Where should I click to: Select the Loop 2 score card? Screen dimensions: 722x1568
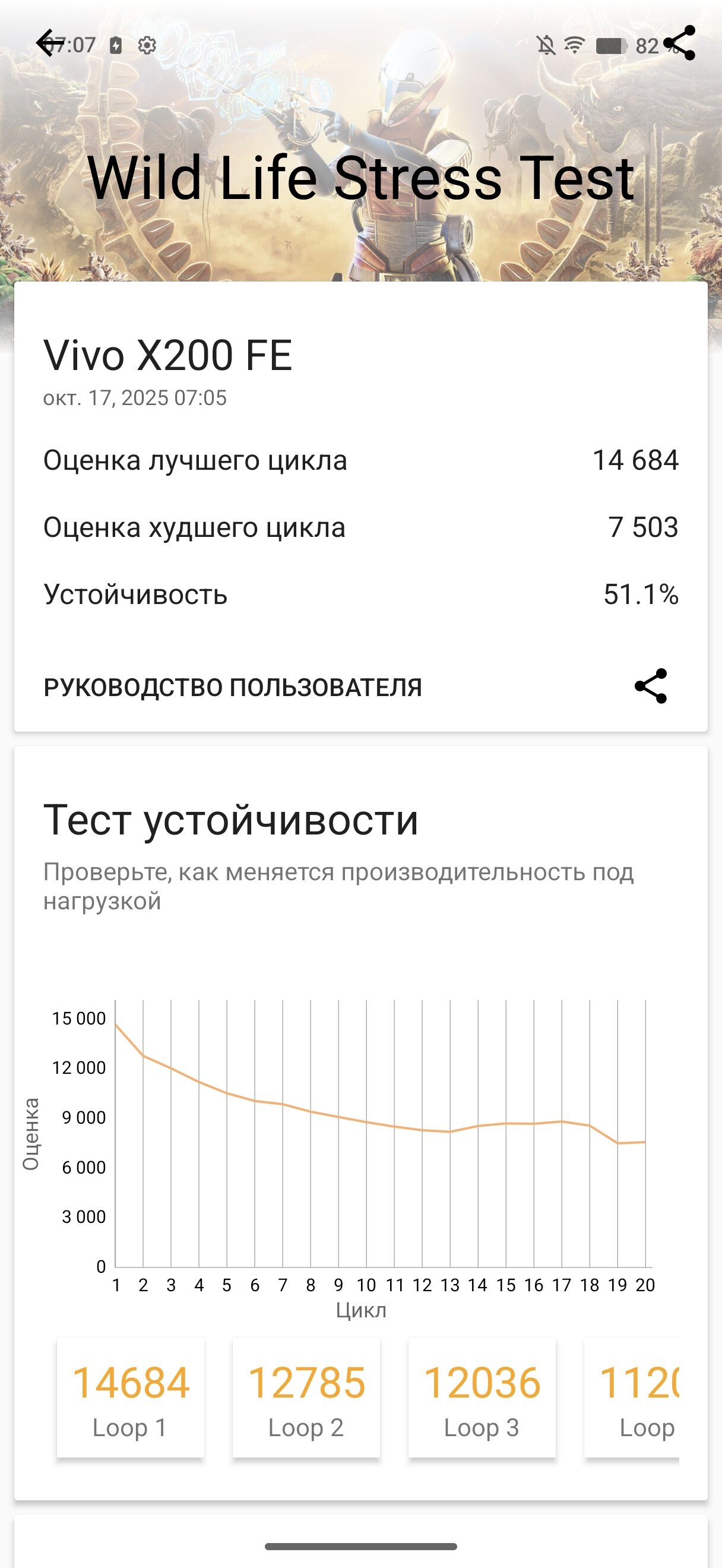tap(306, 1398)
